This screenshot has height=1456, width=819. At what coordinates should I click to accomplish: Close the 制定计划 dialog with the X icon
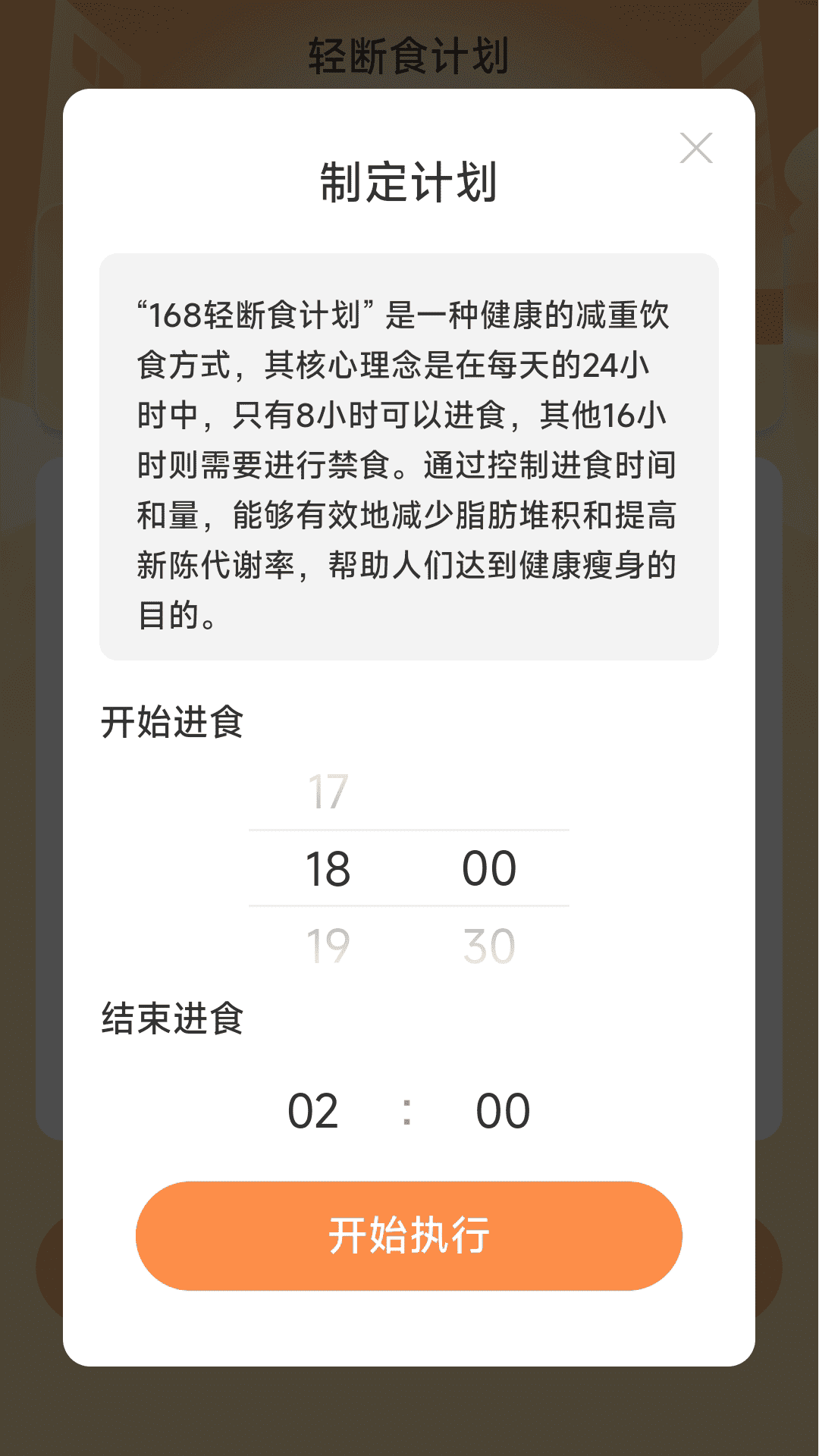[x=696, y=148]
